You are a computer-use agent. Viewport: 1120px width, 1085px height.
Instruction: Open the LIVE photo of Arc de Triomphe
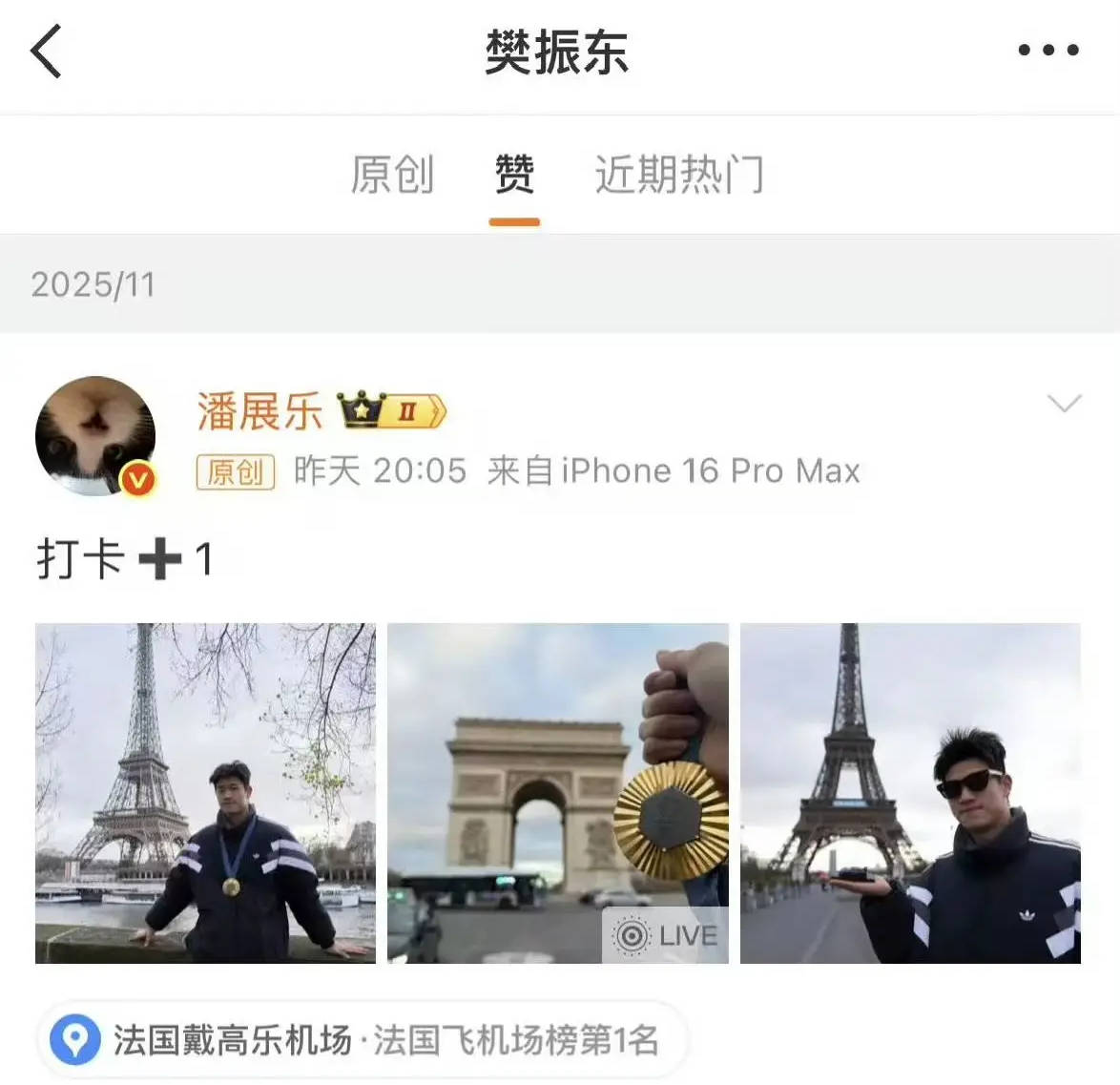pyautogui.click(x=558, y=793)
